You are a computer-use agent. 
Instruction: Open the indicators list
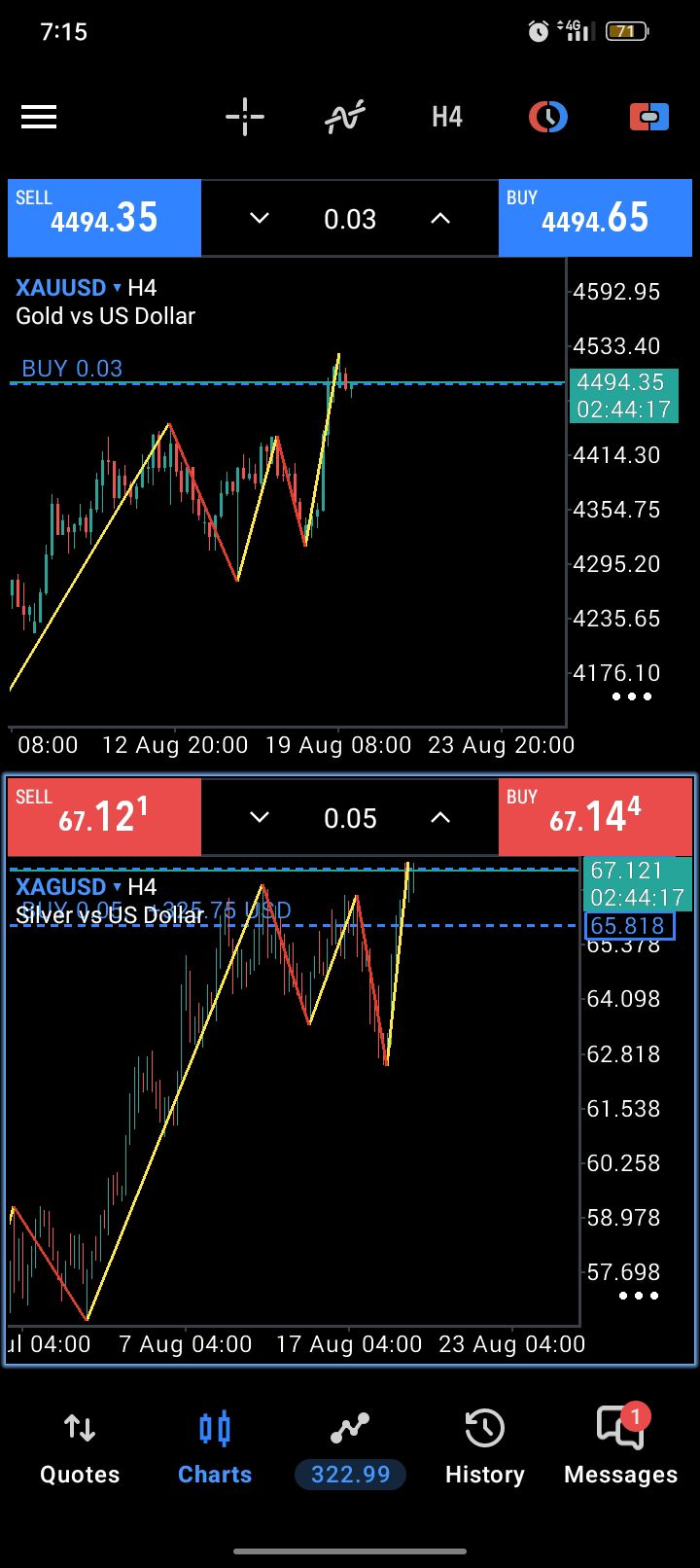pos(345,118)
